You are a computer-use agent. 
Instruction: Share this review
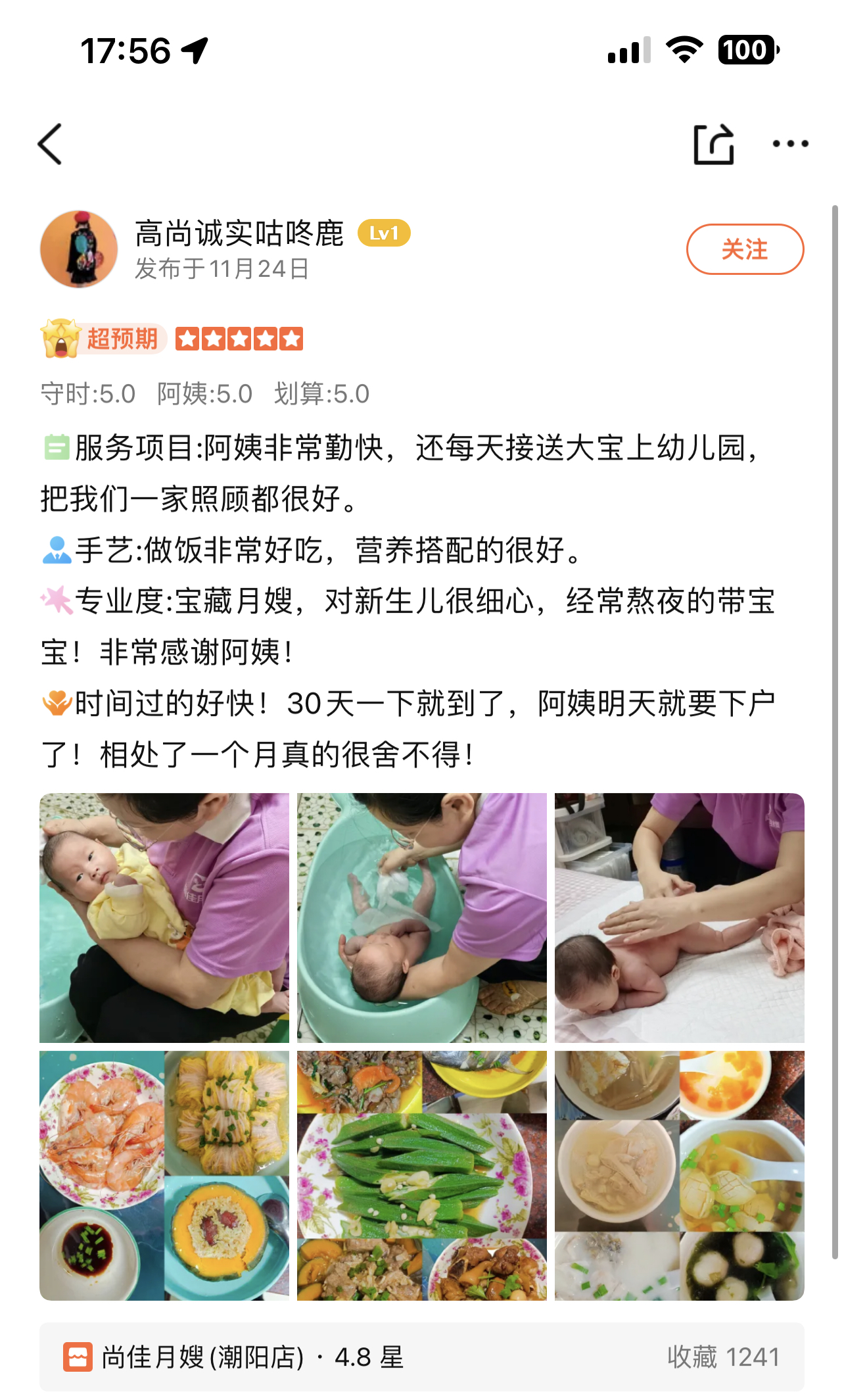tap(713, 144)
